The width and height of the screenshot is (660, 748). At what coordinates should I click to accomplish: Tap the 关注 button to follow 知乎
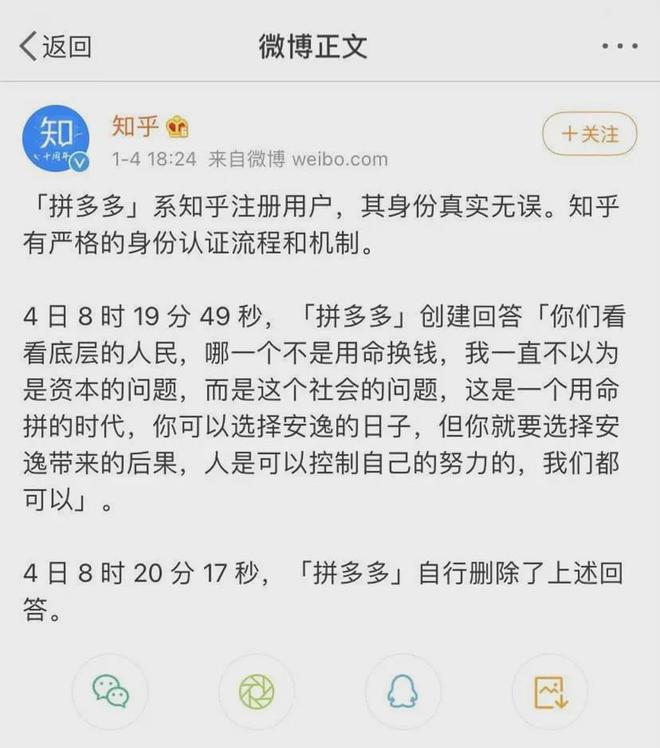(x=589, y=134)
